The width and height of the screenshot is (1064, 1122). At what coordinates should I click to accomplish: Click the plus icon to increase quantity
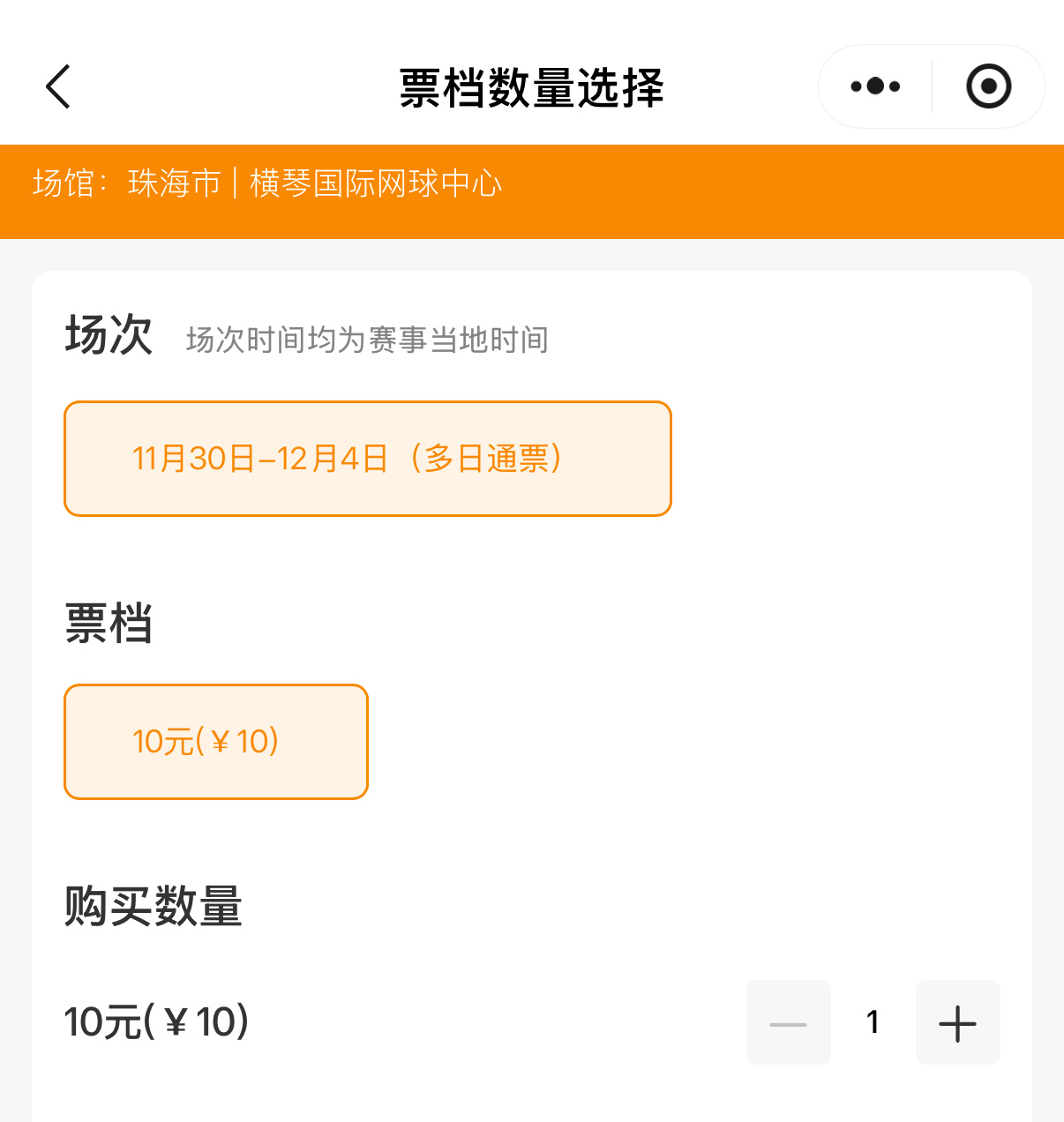point(957,1022)
